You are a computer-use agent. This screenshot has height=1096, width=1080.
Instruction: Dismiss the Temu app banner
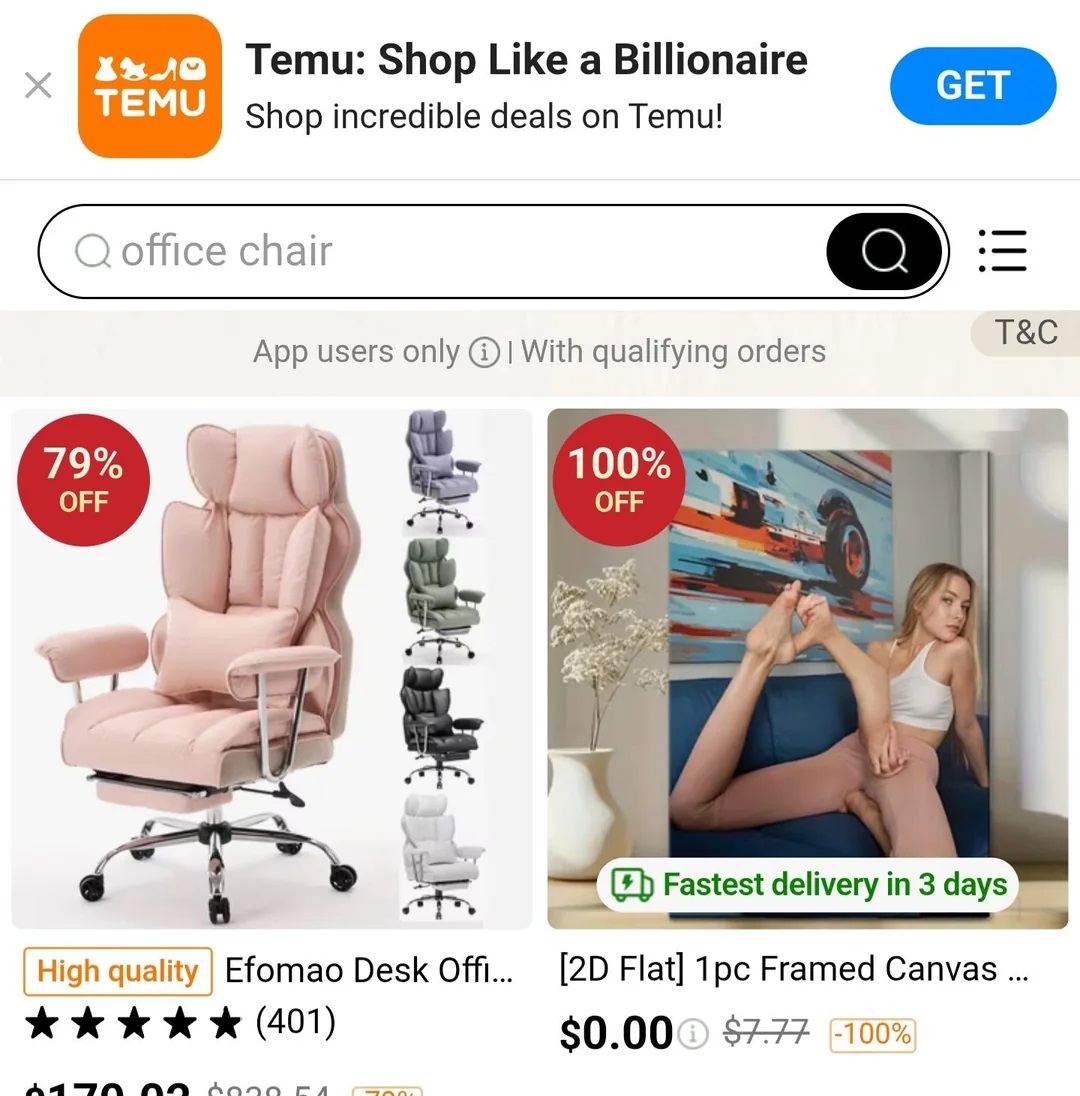(38, 86)
